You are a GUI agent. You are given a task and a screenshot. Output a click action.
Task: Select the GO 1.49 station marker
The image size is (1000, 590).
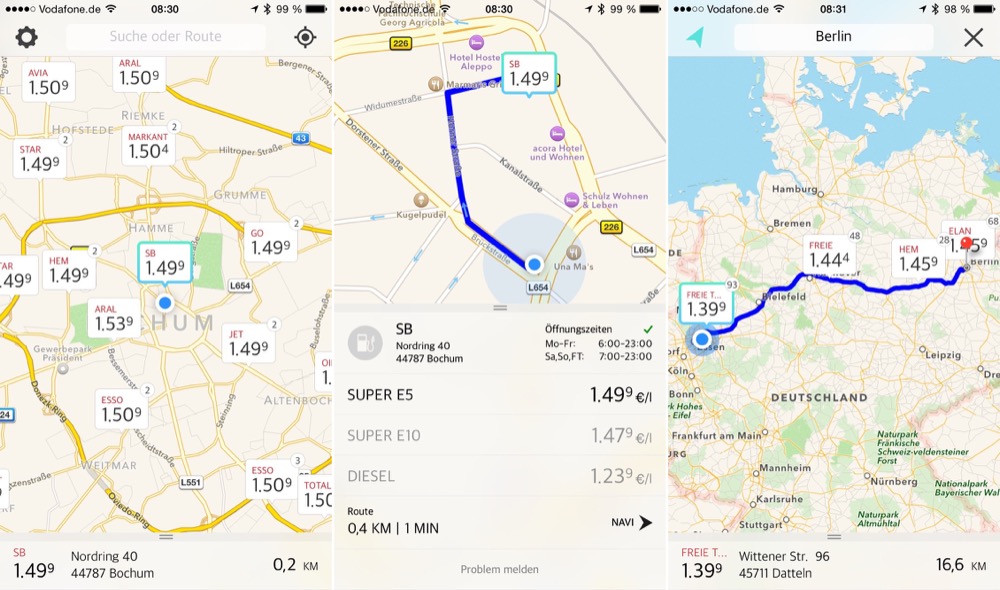270,241
